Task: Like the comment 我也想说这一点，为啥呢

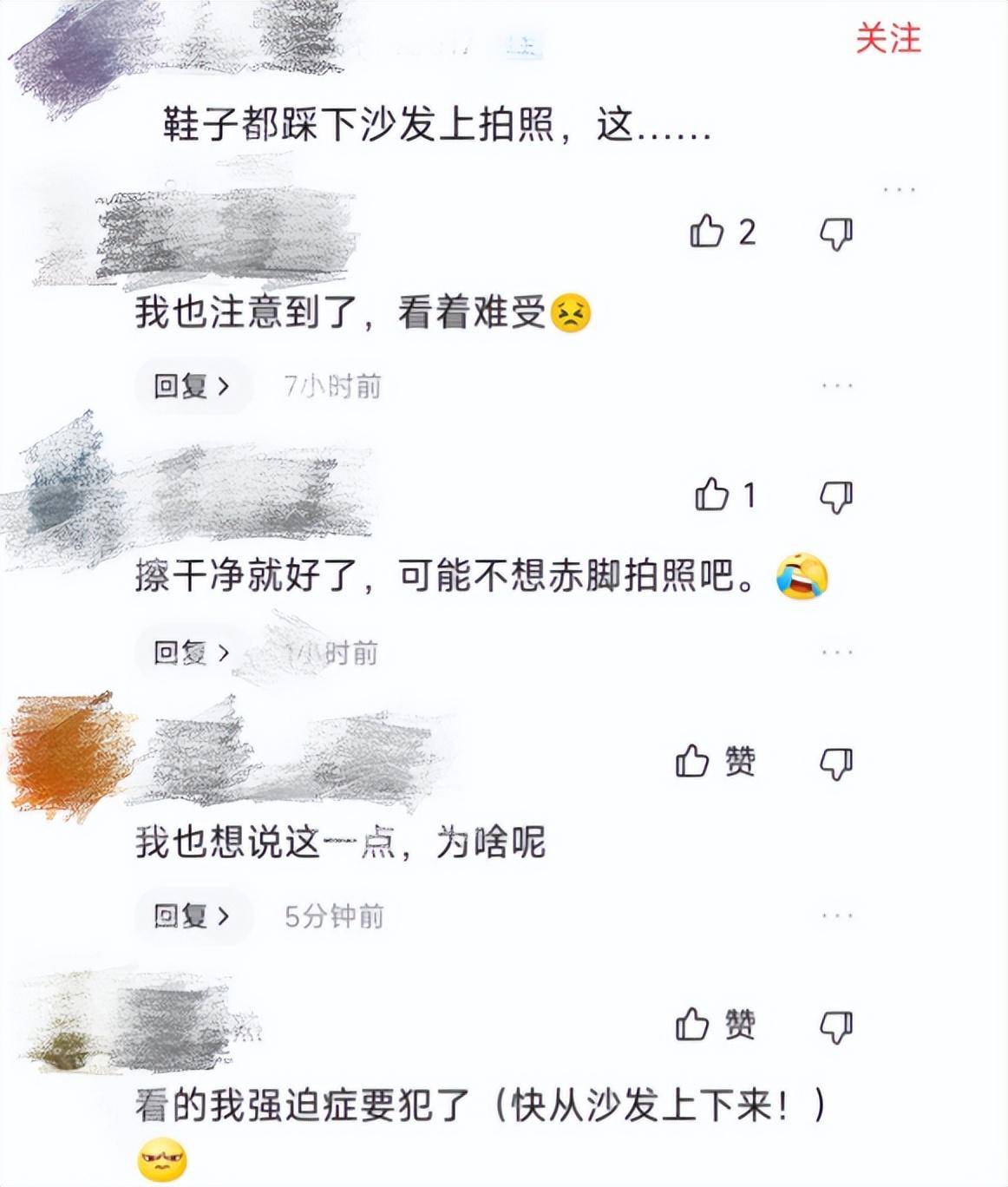Action: pos(692,761)
